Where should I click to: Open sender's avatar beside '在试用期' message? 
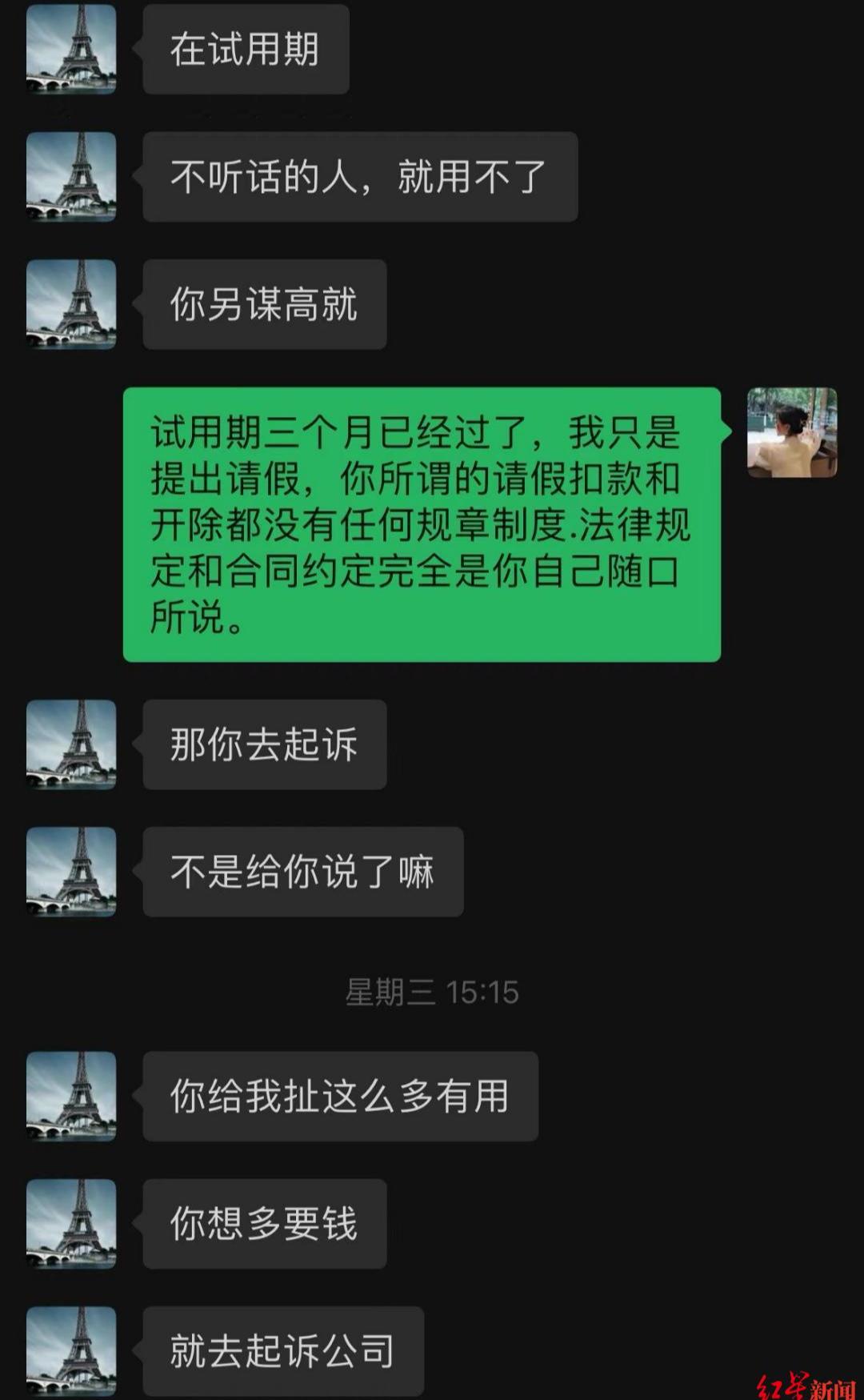pyautogui.click(x=71, y=50)
